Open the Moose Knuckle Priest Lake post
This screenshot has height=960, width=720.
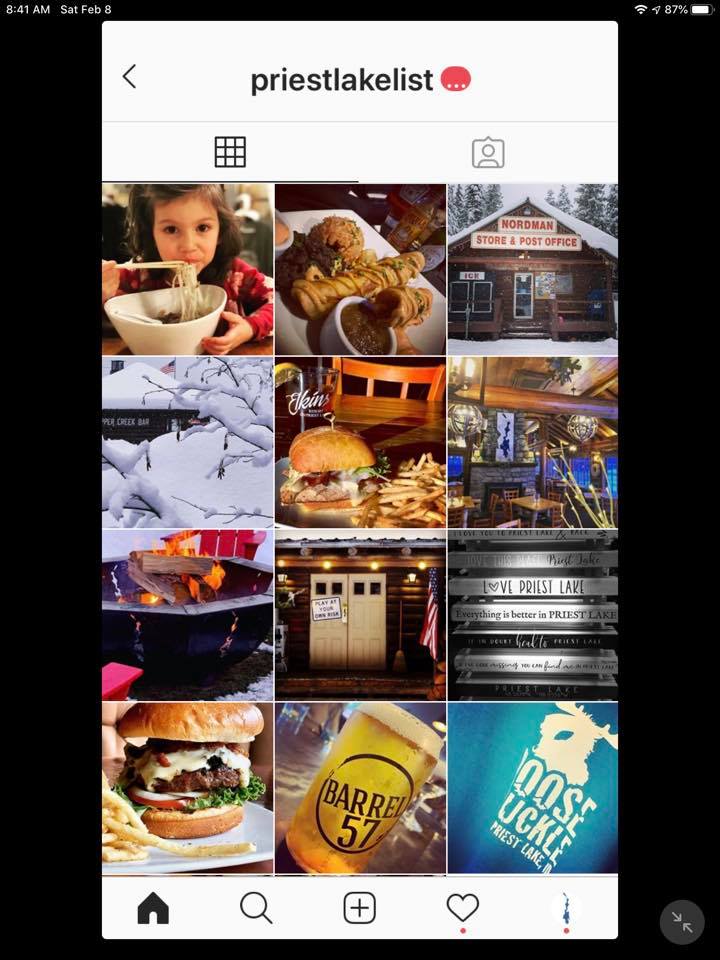(532, 787)
